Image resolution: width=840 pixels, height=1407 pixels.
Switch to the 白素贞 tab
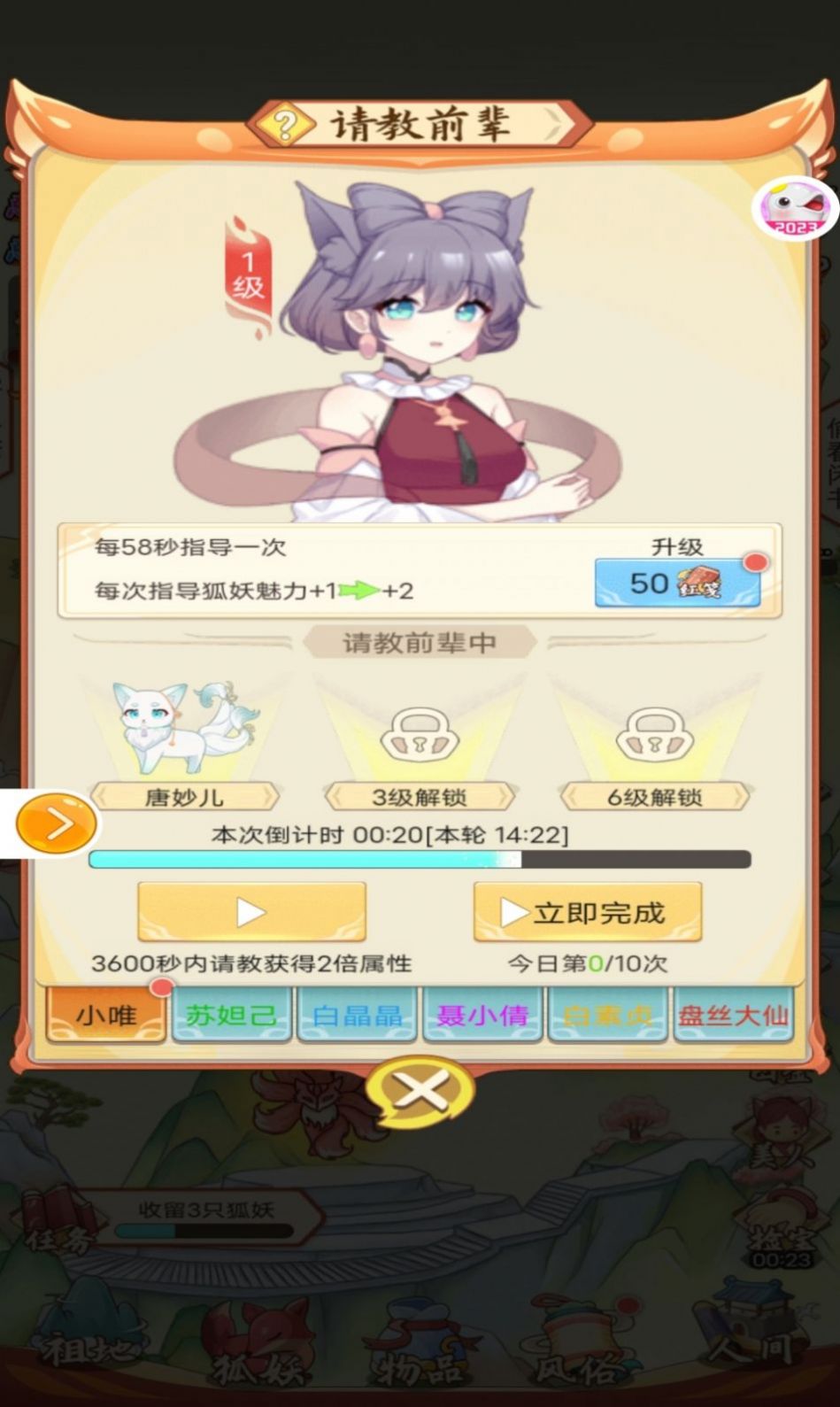point(607,1016)
